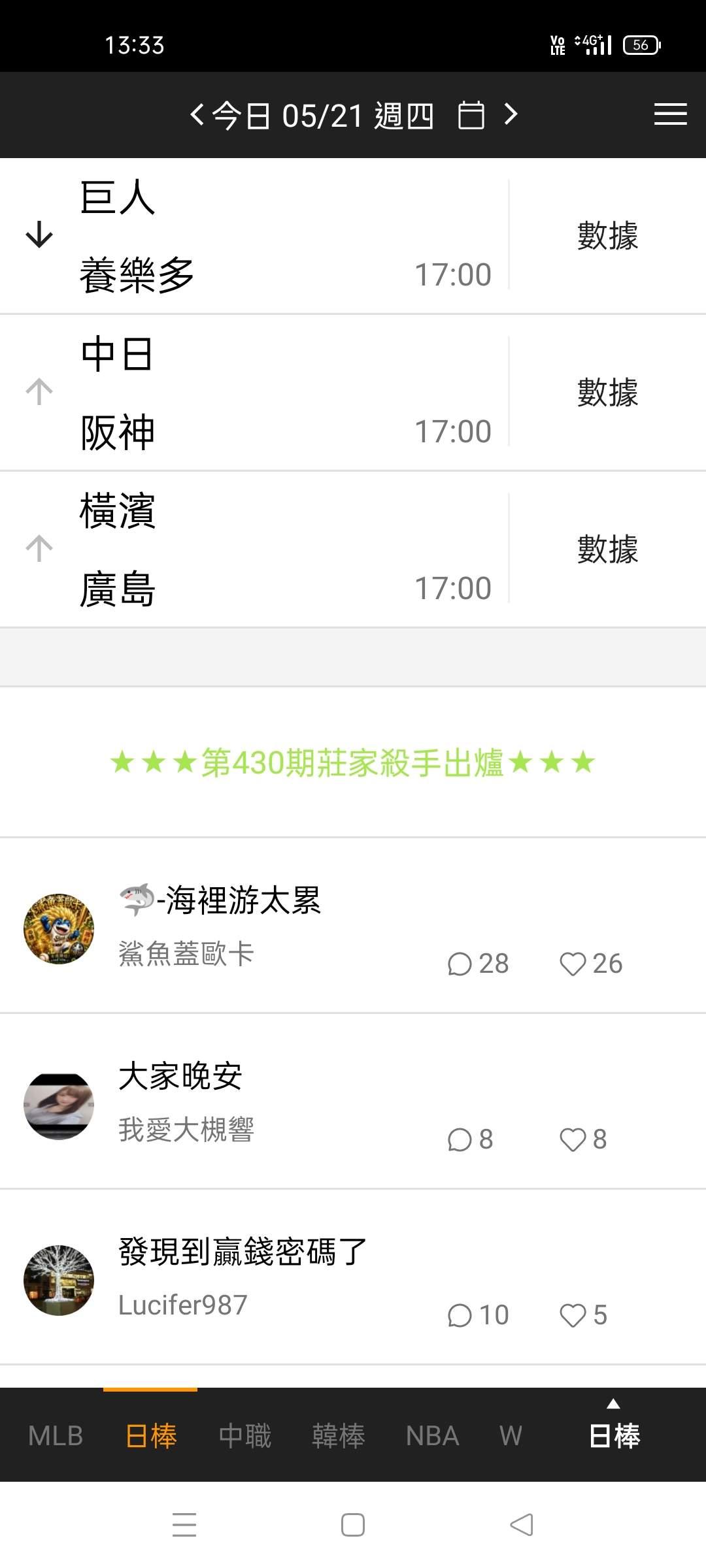
Task: Switch to the MLB tab
Action: (56, 1435)
